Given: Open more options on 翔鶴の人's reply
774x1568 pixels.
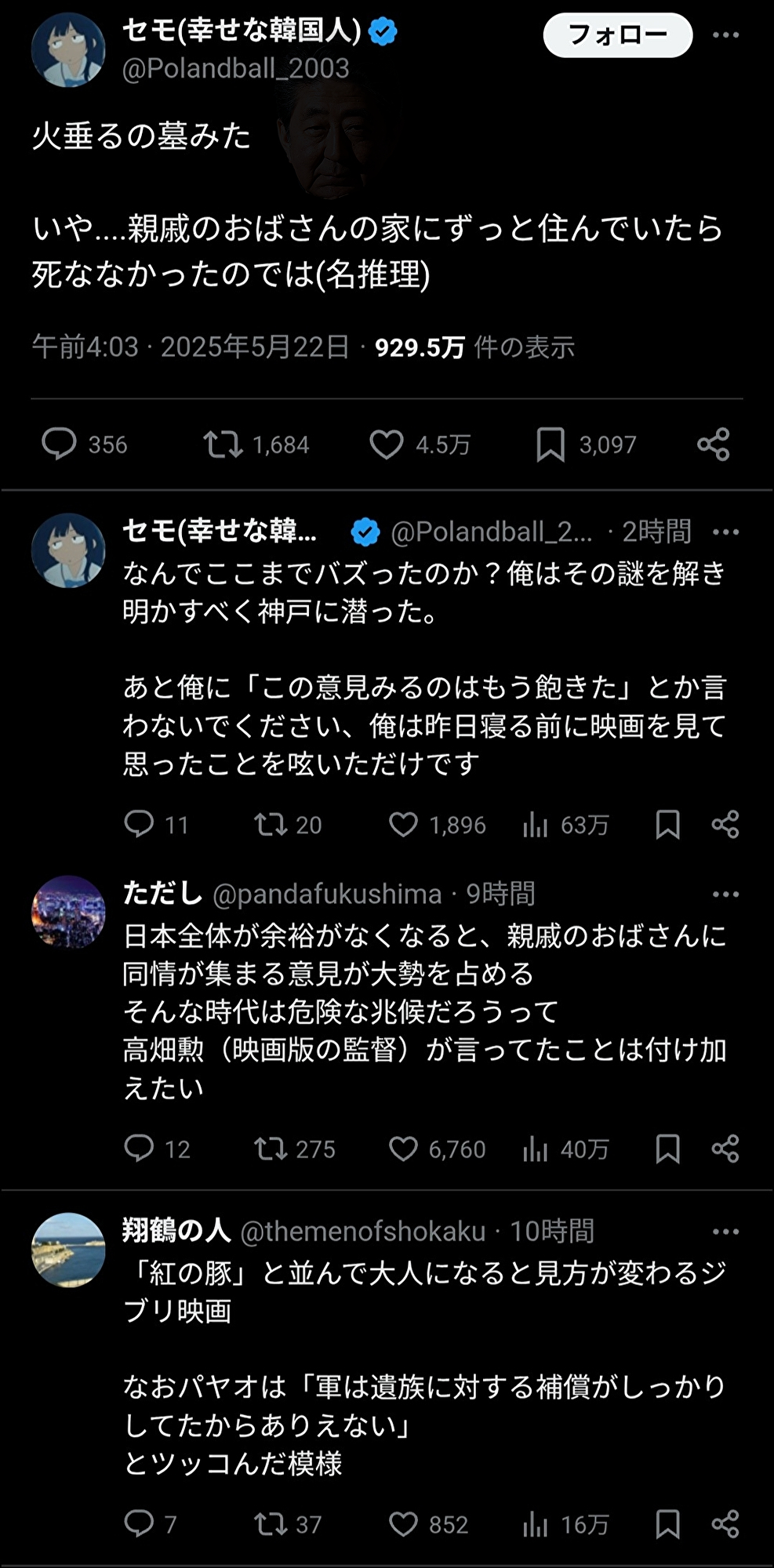Looking at the screenshot, I should pos(725,1232).
